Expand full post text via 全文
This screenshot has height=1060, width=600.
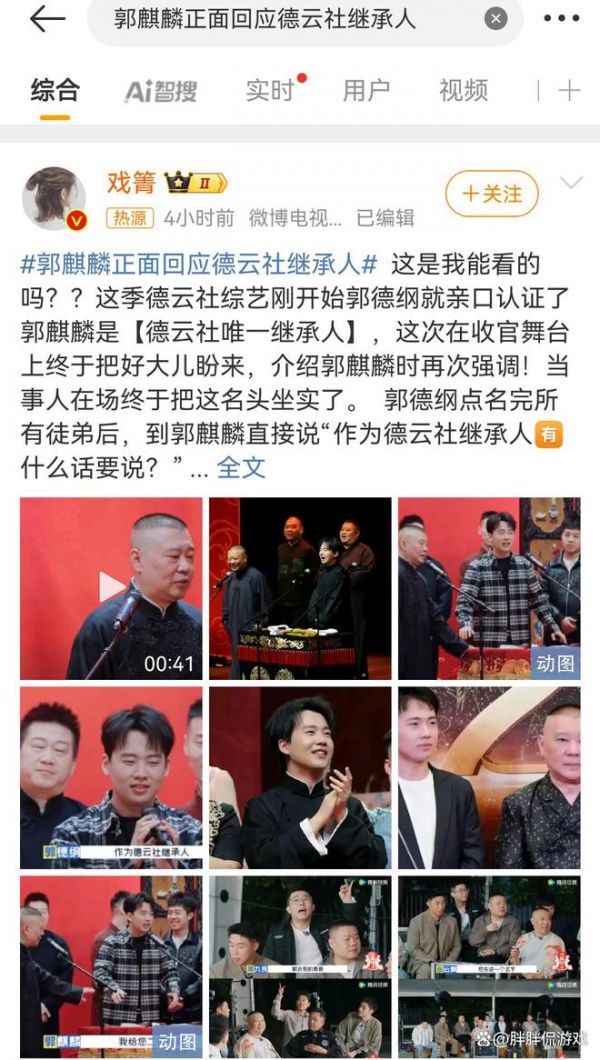click(x=241, y=466)
